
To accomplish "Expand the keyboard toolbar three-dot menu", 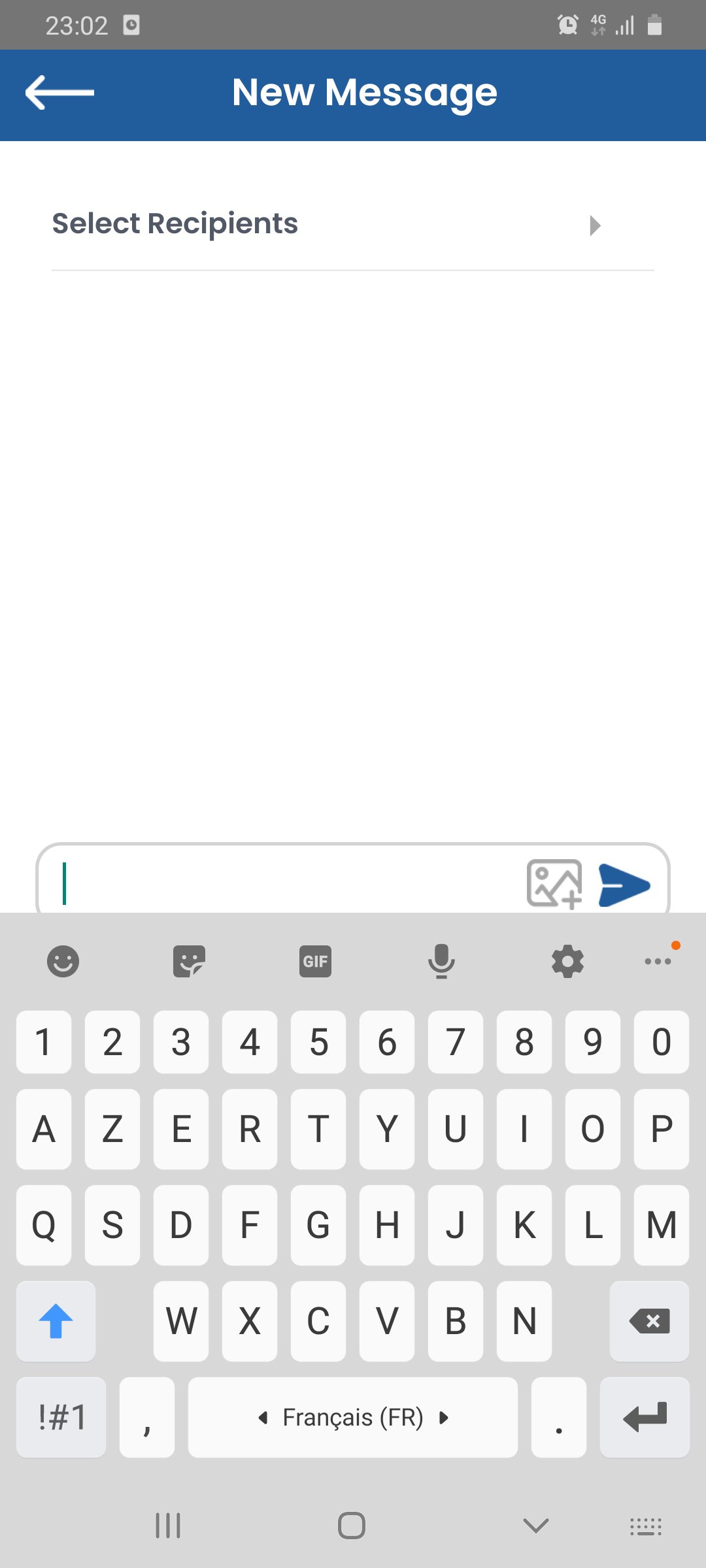I will tap(658, 961).
